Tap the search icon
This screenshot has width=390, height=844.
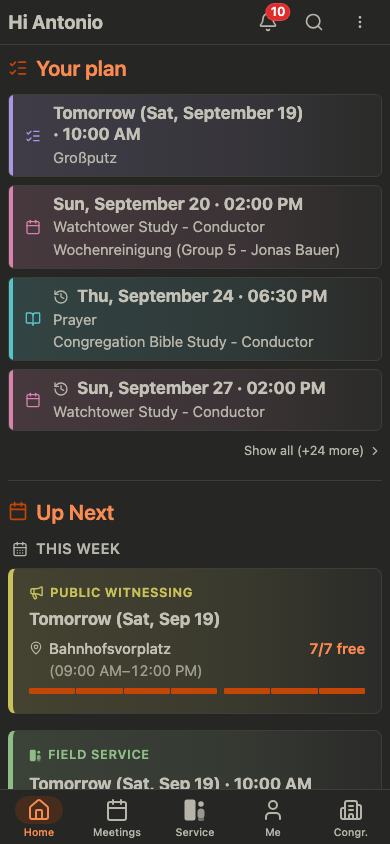coord(314,22)
